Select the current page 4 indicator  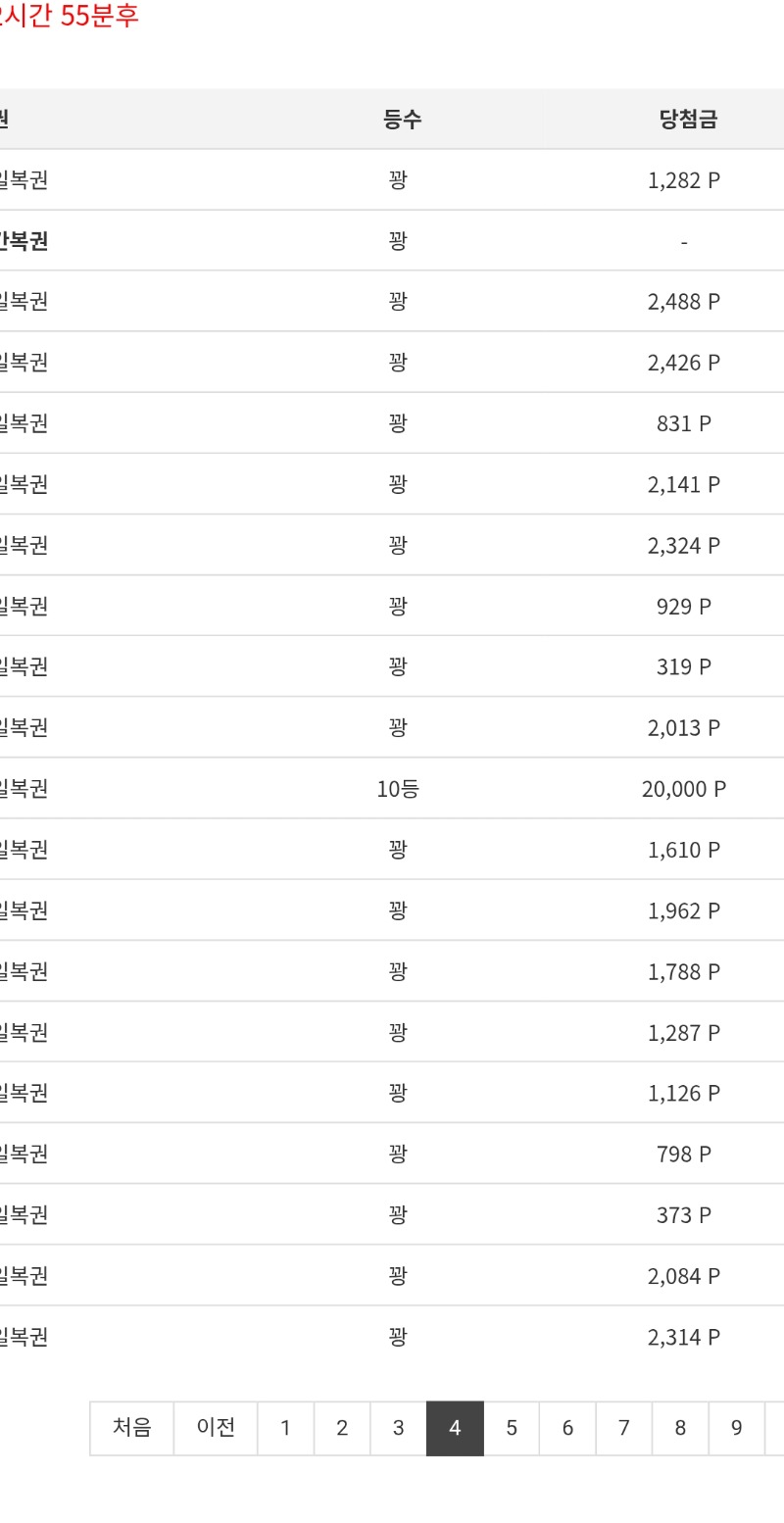click(454, 1429)
